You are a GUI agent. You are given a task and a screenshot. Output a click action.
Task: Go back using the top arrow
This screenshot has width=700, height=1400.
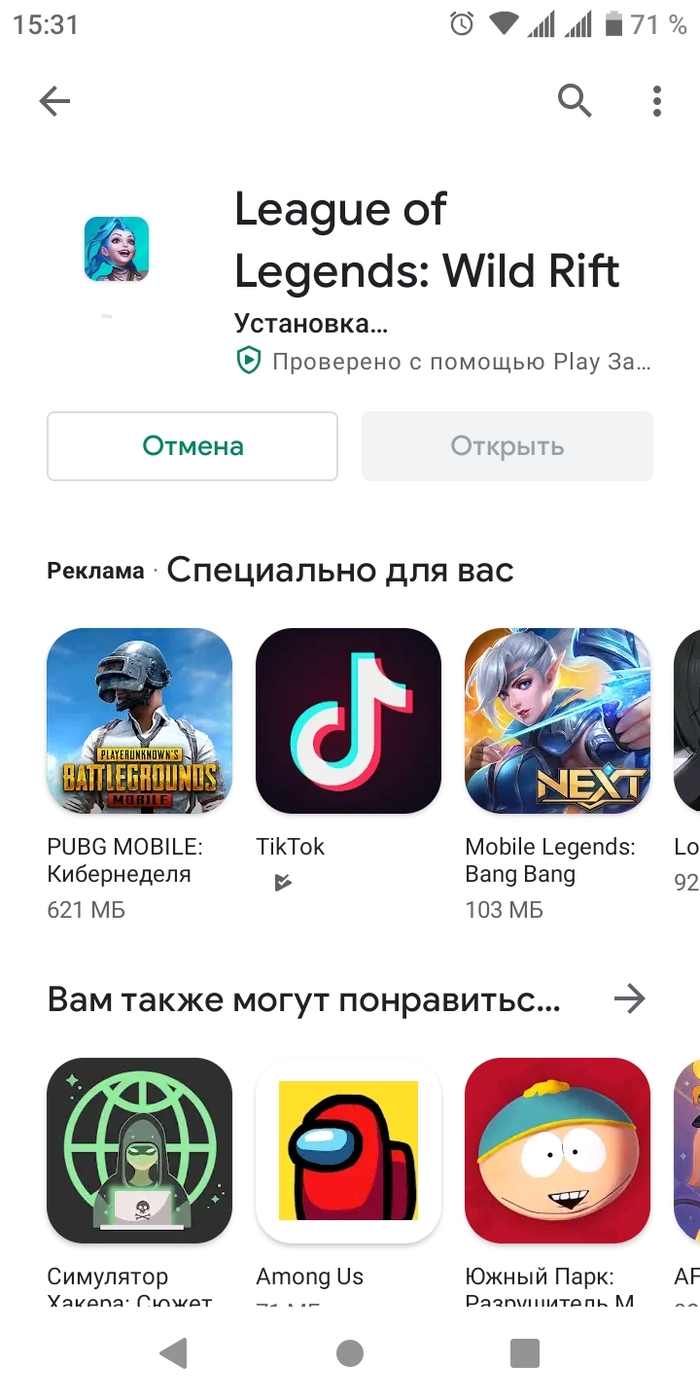55,100
